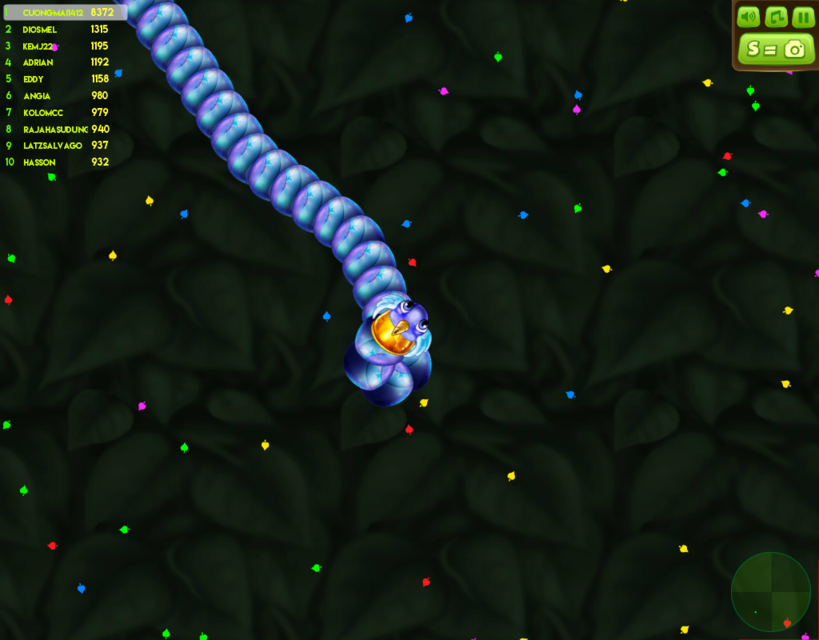Toggle the background music
The image size is (819, 640).
776,17
